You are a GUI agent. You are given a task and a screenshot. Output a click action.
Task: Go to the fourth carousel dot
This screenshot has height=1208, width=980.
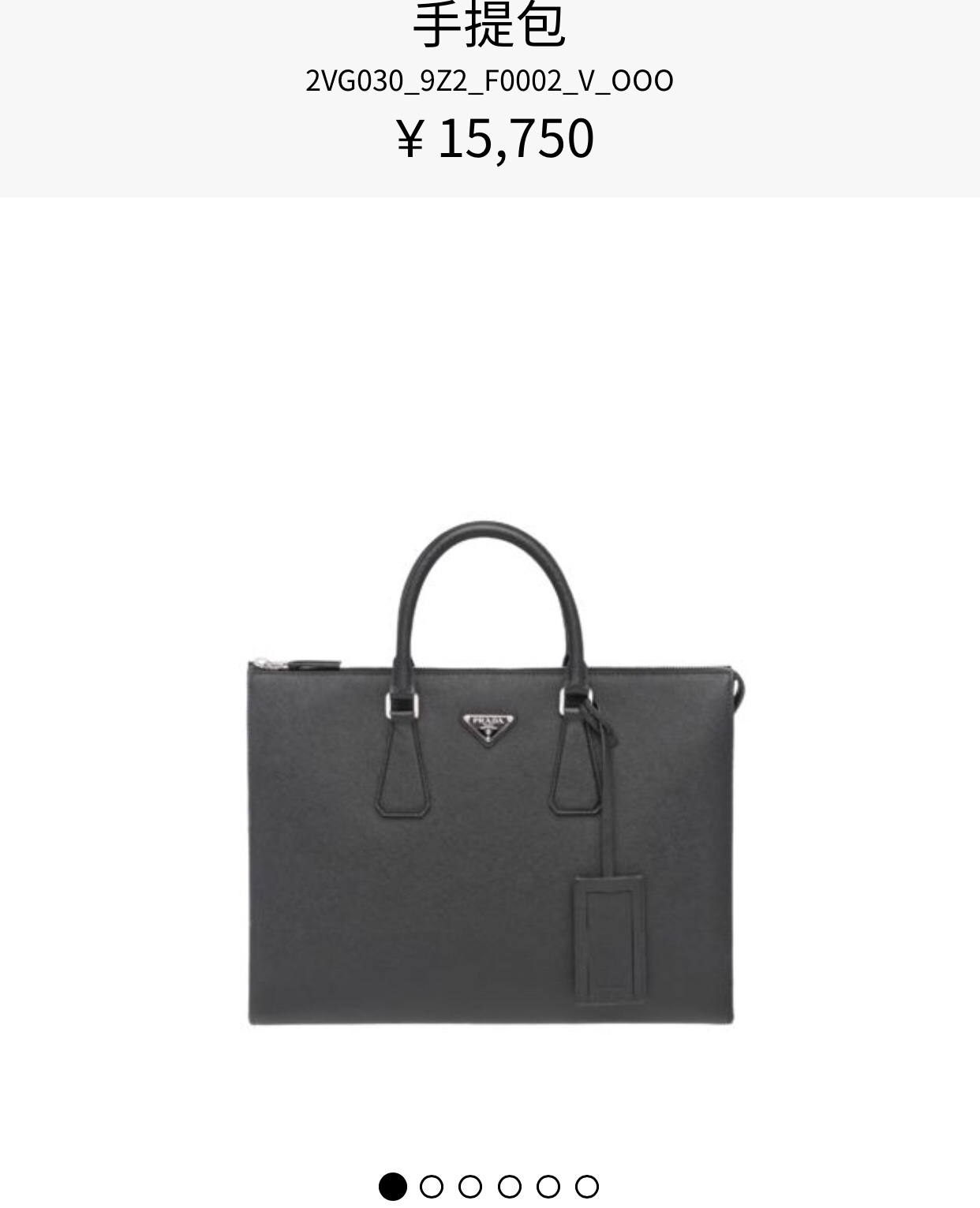(x=509, y=1186)
